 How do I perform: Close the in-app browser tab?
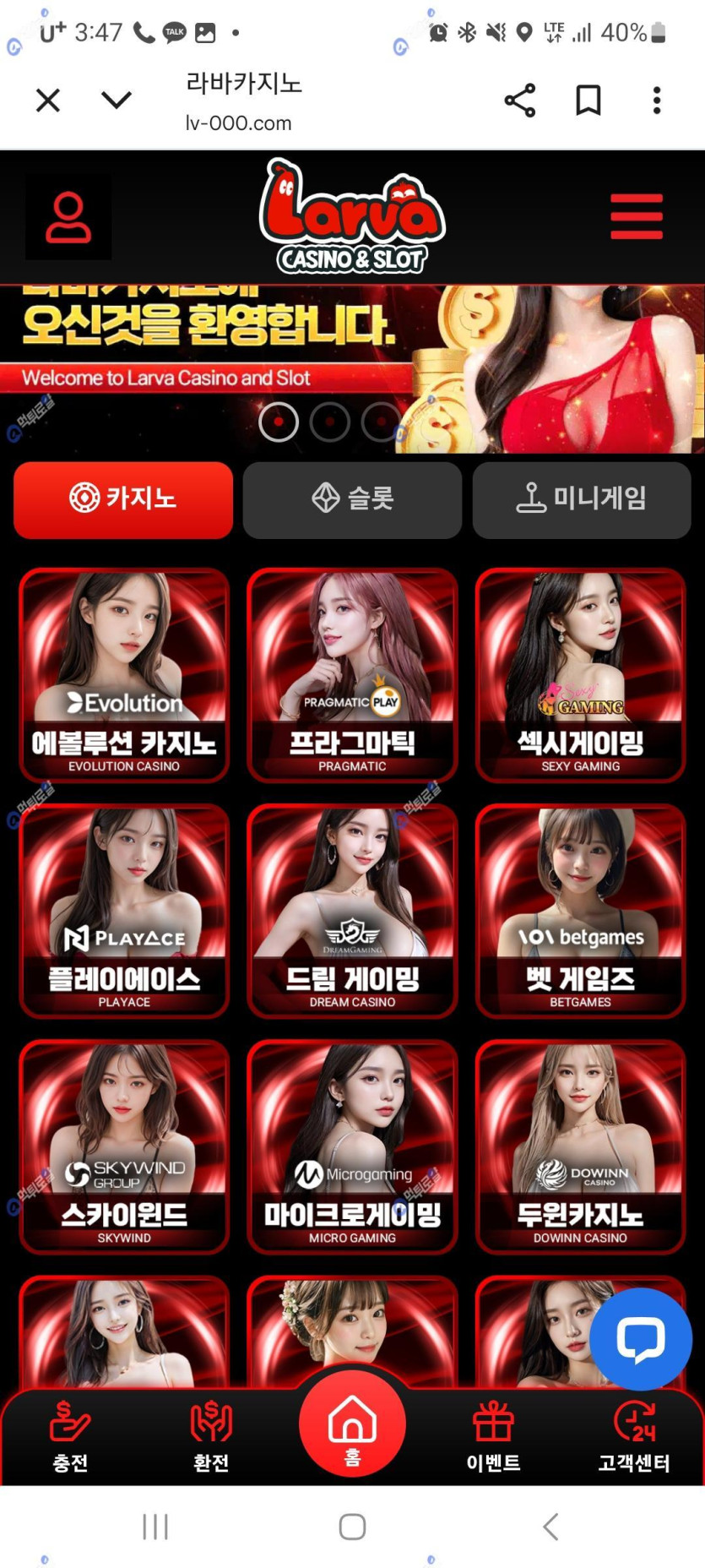[48, 101]
